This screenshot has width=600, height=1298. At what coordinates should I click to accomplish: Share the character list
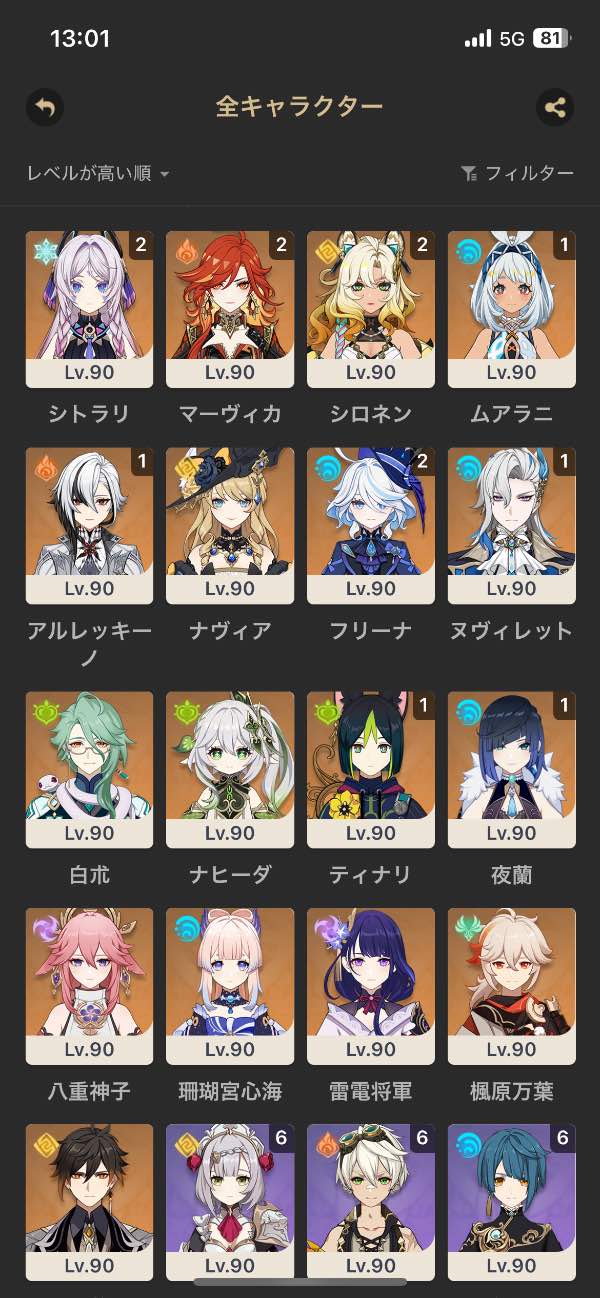click(x=555, y=107)
